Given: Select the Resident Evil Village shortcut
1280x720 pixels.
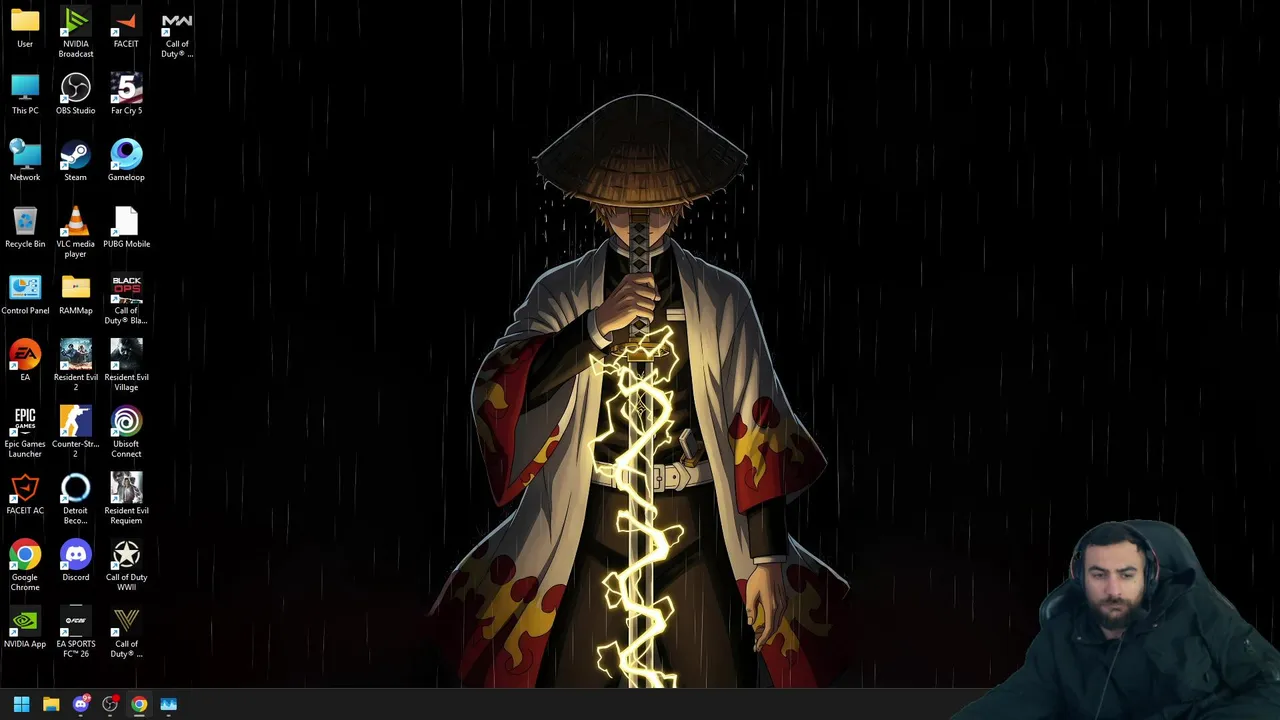Looking at the screenshot, I should point(126,355).
